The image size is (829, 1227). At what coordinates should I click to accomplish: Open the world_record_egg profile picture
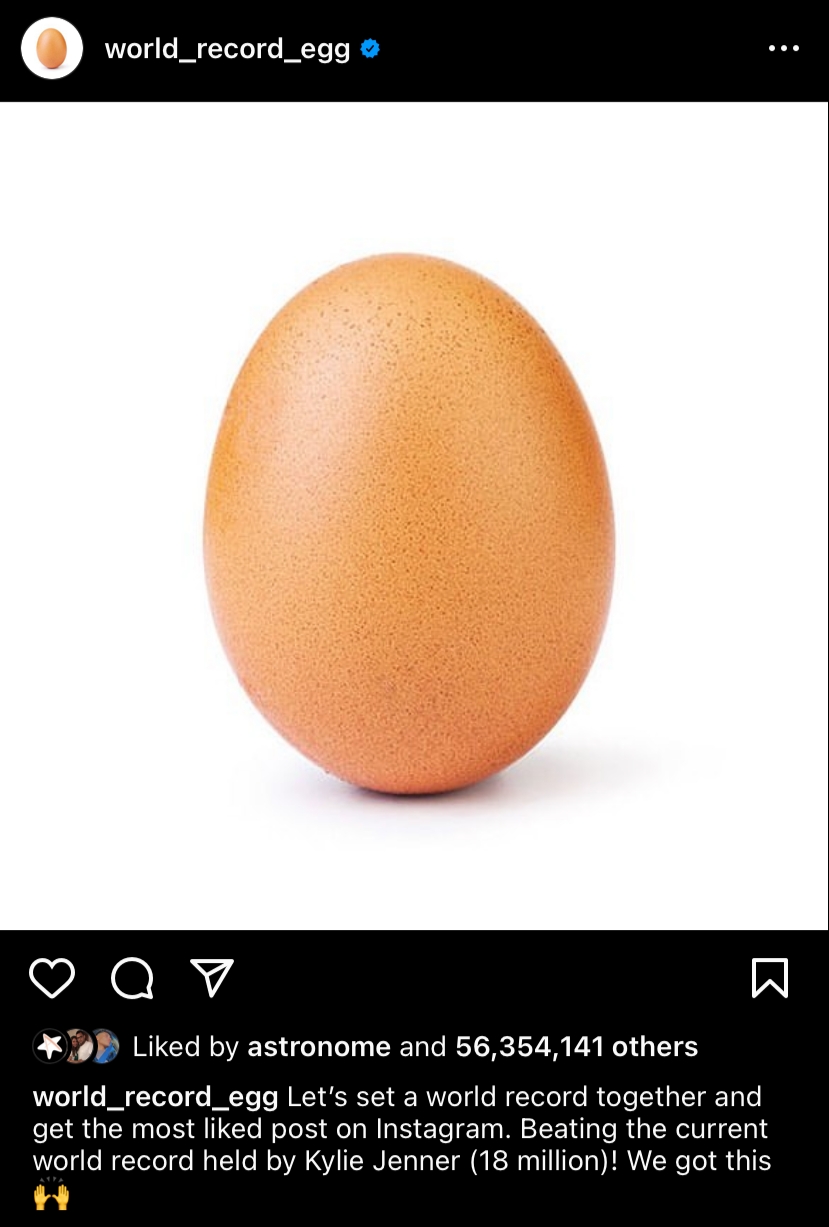click(52, 48)
